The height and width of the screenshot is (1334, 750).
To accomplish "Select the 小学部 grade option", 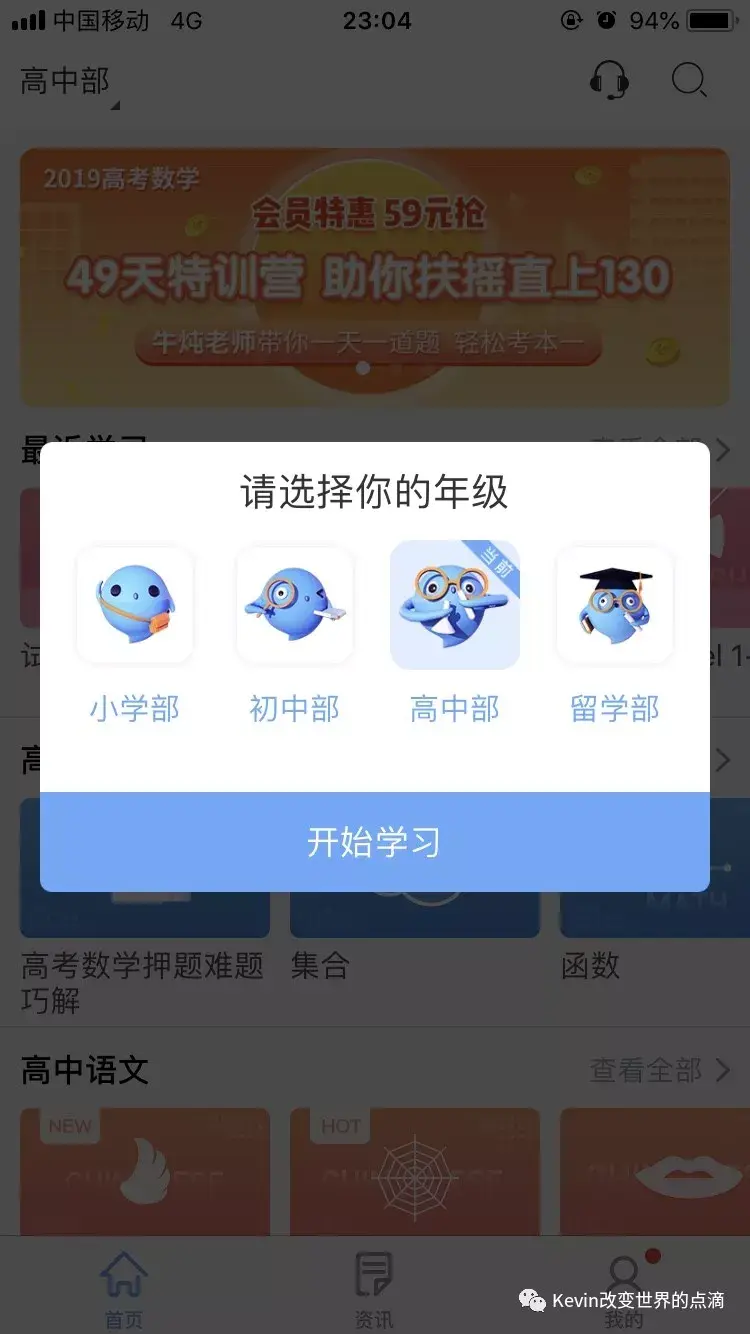I will click(x=135, y=606).
